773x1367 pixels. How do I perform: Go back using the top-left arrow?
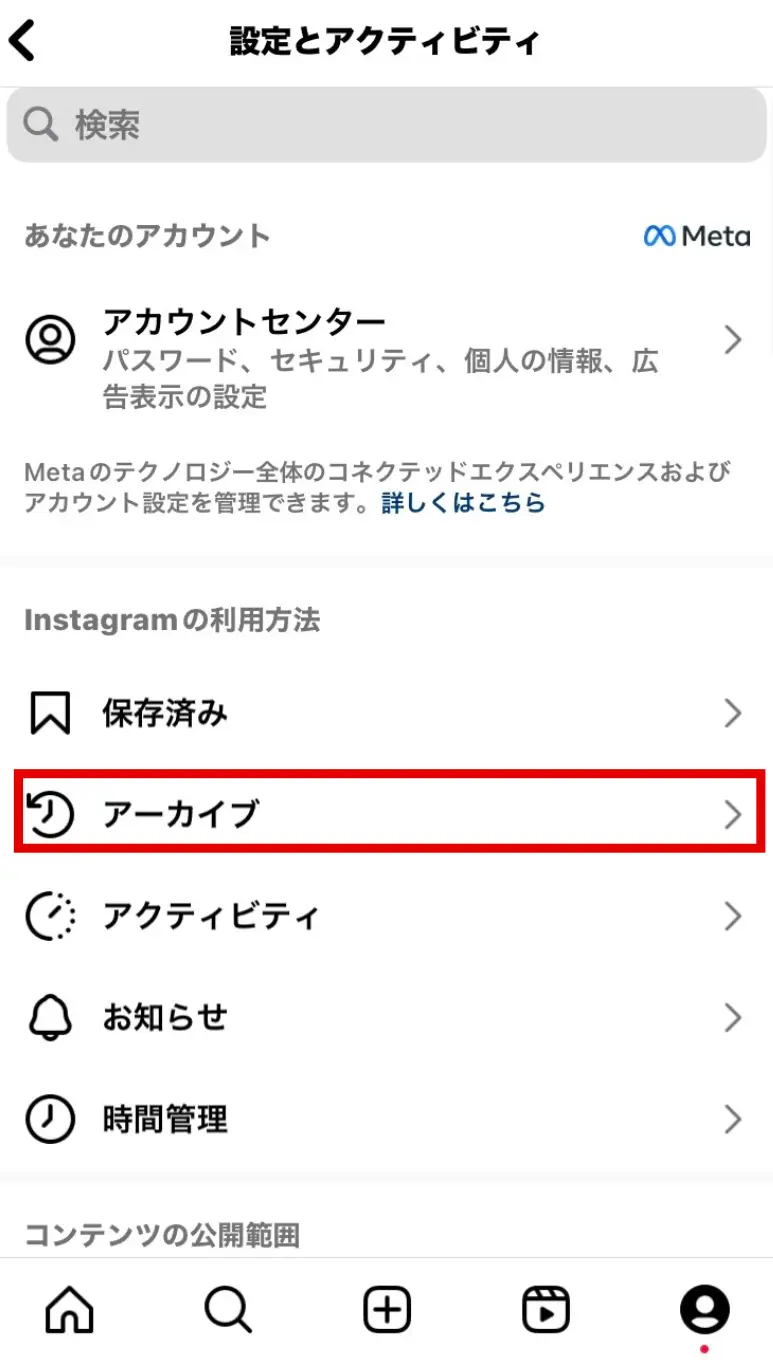pos(23,41)
